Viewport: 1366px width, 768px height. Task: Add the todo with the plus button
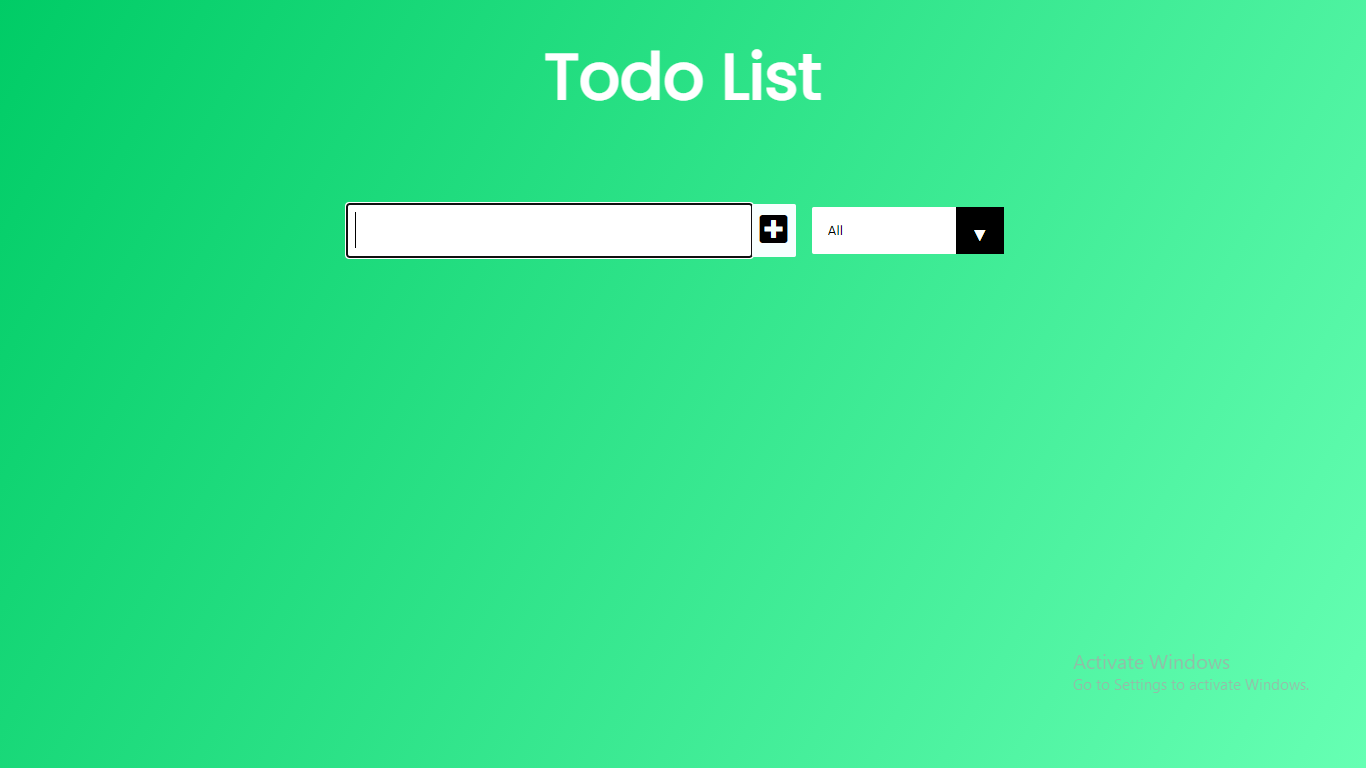773,229
